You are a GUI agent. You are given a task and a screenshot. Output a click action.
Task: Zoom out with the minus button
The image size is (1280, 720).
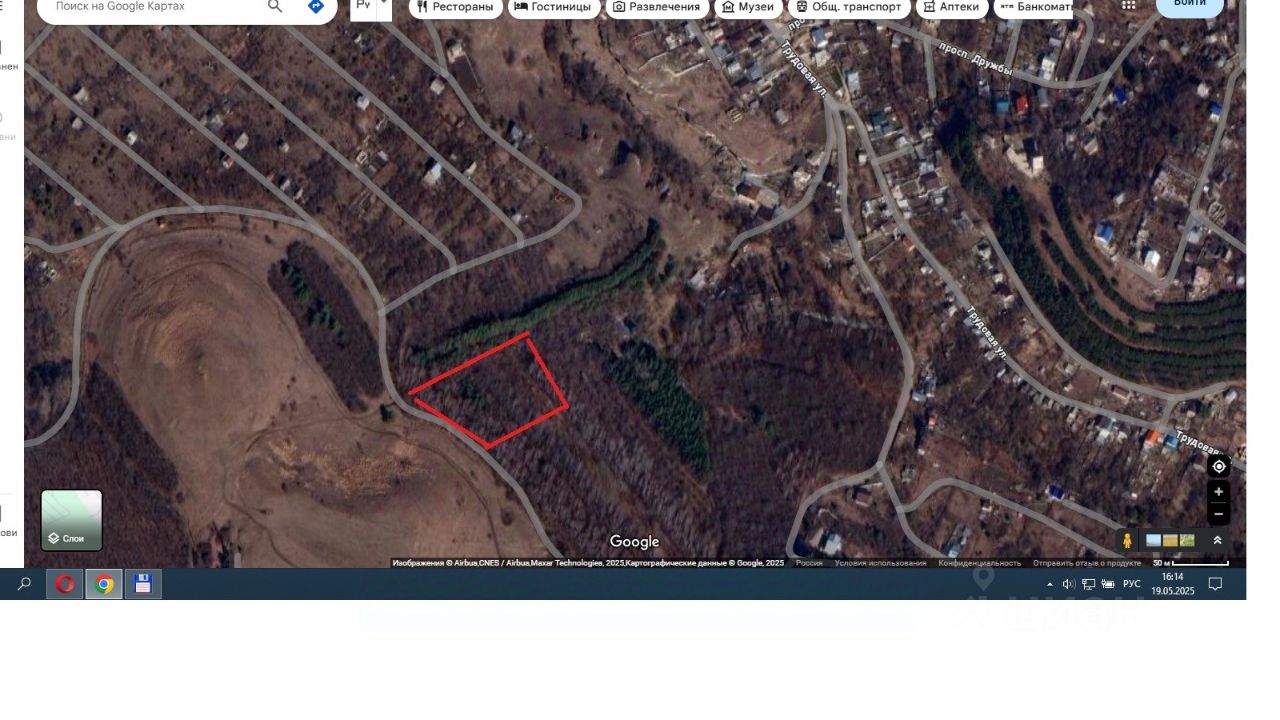[1218, 514]
